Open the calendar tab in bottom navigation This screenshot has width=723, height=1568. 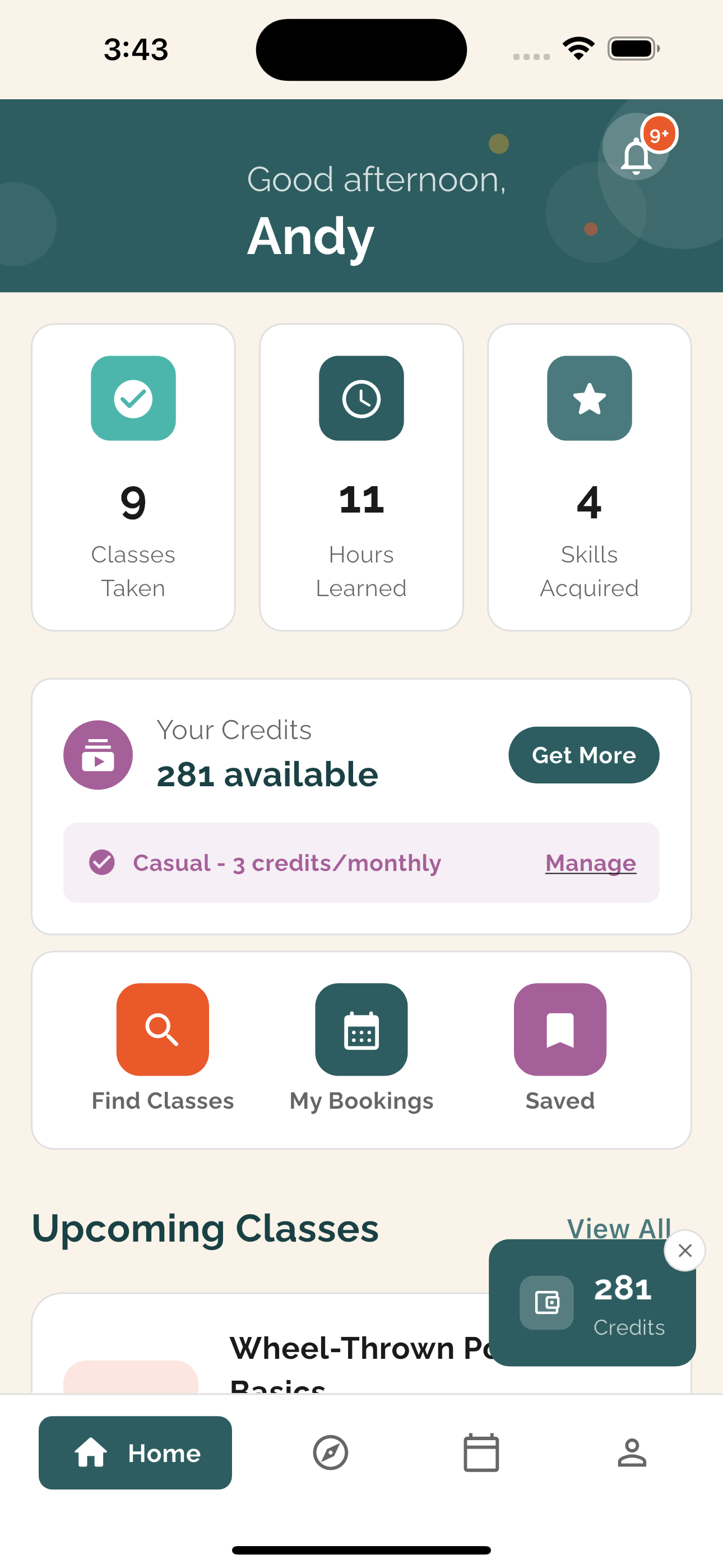tap(481, 1454)
